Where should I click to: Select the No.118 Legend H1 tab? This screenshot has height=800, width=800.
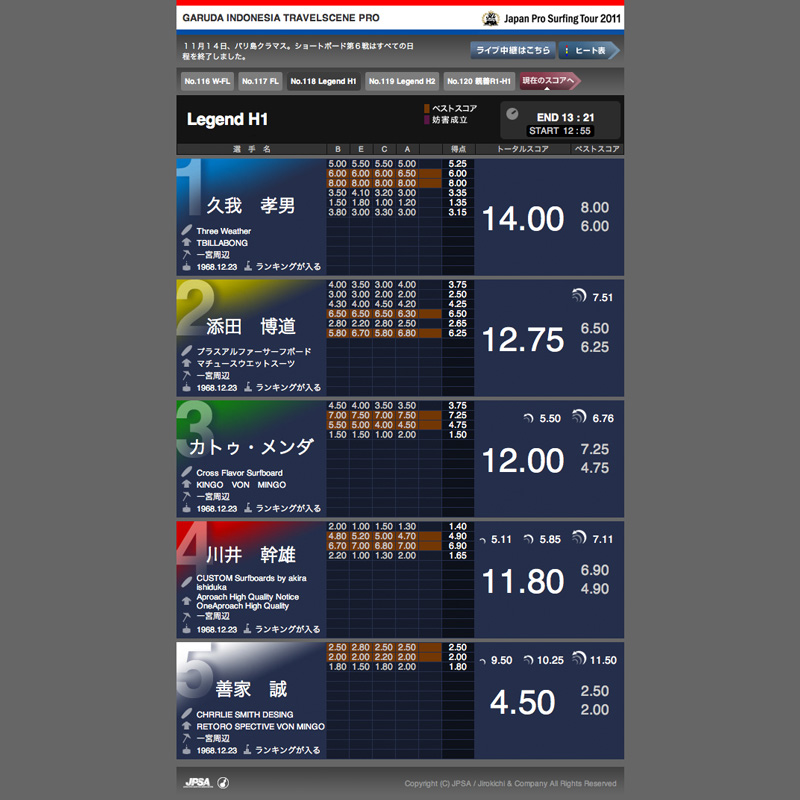coord(323,81)
